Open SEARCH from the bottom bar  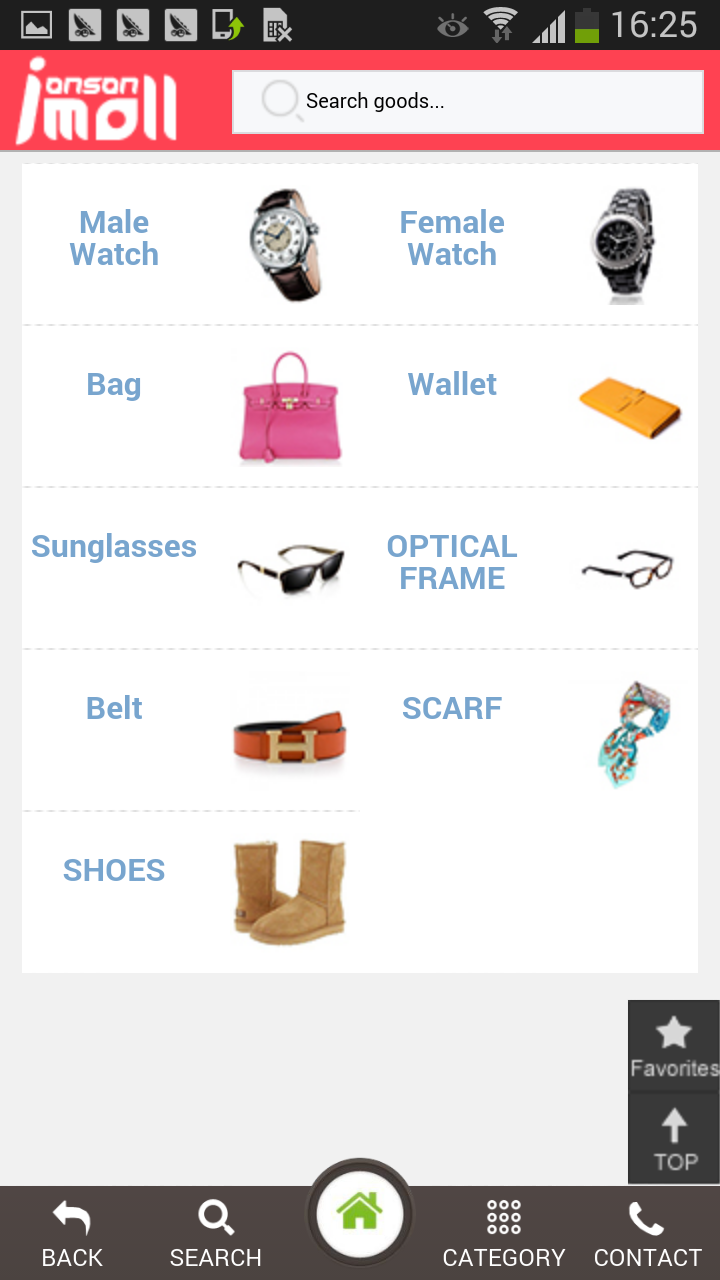click(216, 1235)
